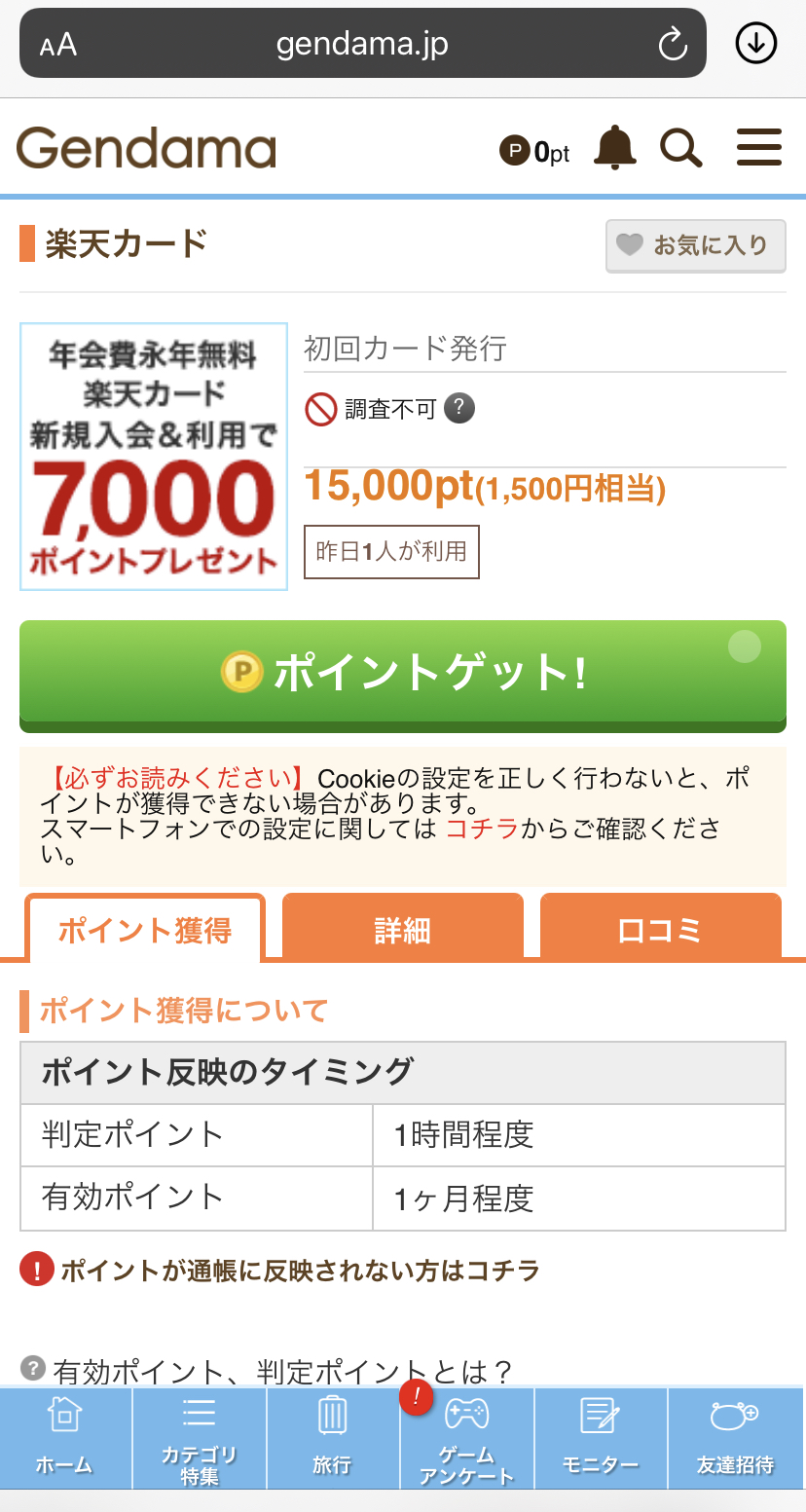The width and height of the screenshot is (806, 1512).
Task: Switch to the 口コミ tab
Action: 660,930
